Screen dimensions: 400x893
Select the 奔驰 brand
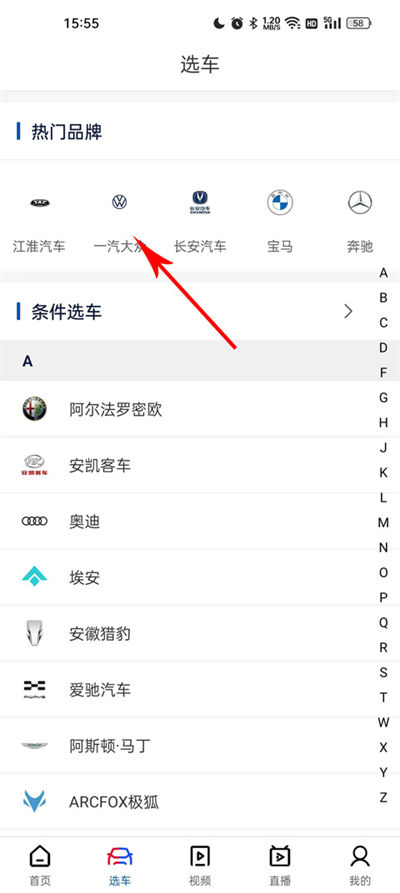[x=360, y=222]
